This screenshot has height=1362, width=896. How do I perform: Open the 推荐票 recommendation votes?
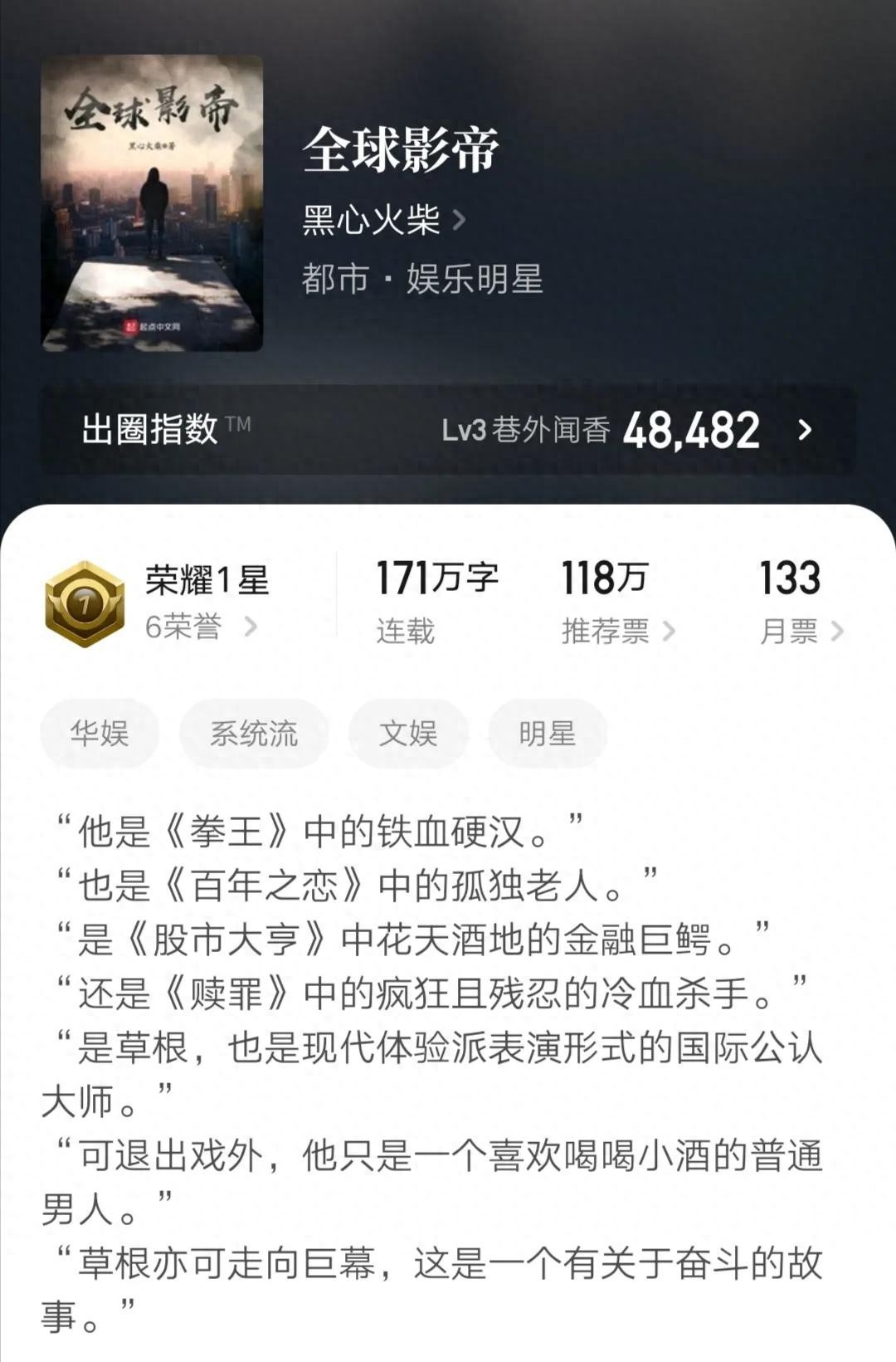pyautogui.click(x=617, y=632)
